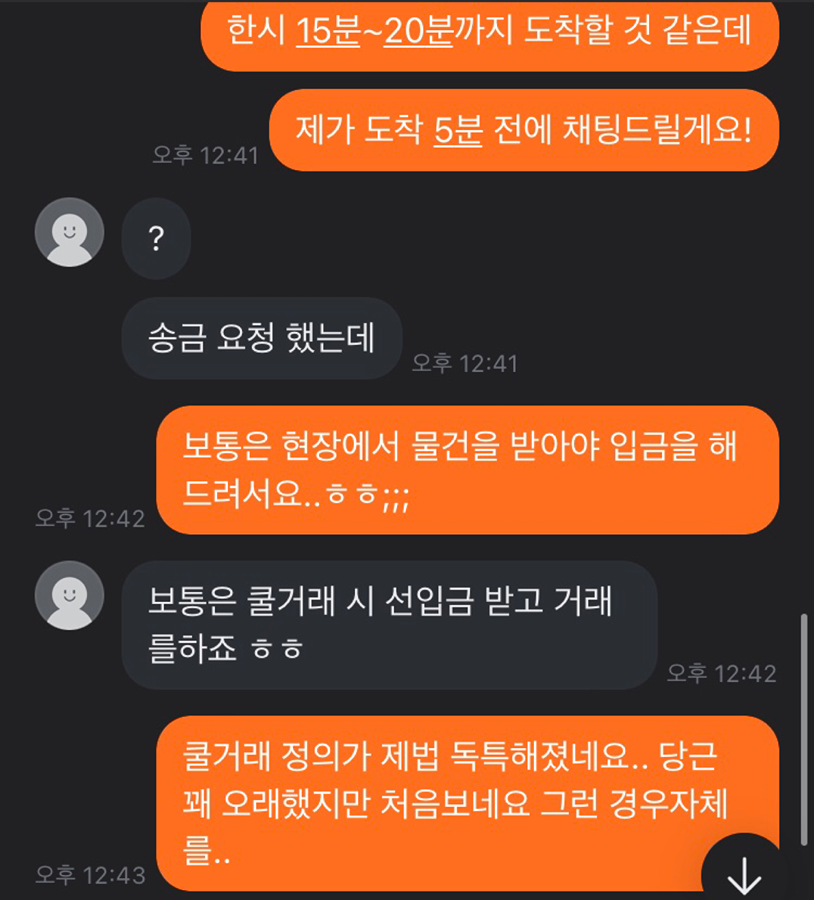Open profile avatar beside the "선입금" message
Image resolution: width=814 pixels, height=900 pixels.
(69, 596)
